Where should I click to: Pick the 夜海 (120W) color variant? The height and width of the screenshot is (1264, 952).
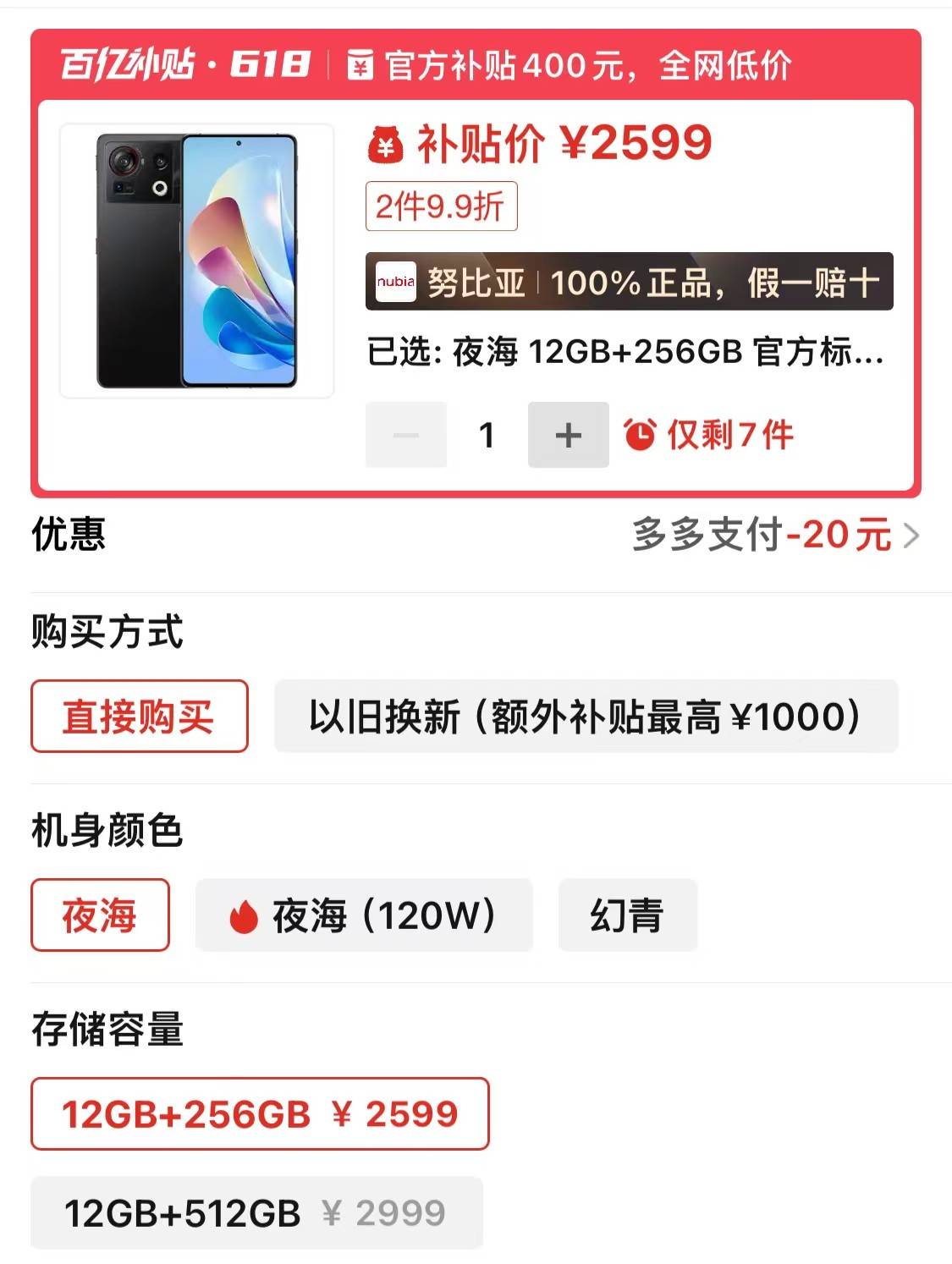click(x=364, y=915)
